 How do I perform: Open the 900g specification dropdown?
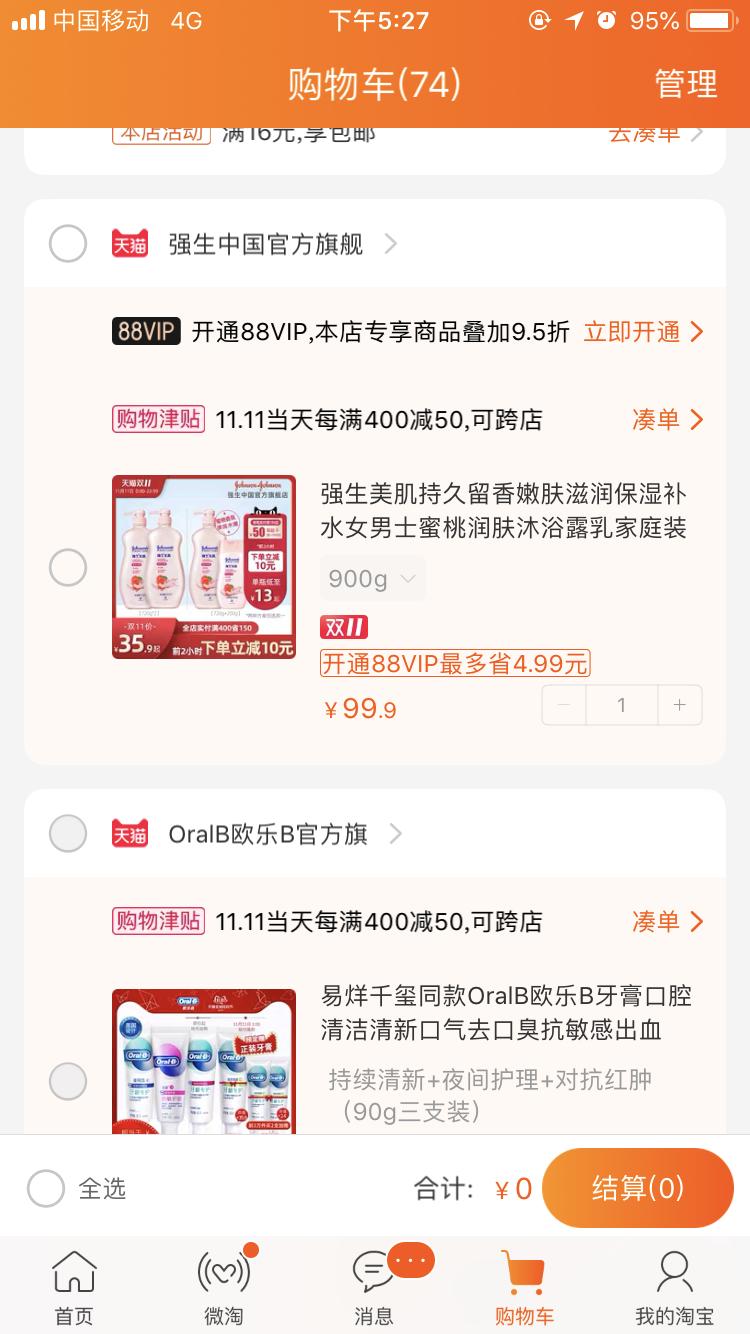373,578
